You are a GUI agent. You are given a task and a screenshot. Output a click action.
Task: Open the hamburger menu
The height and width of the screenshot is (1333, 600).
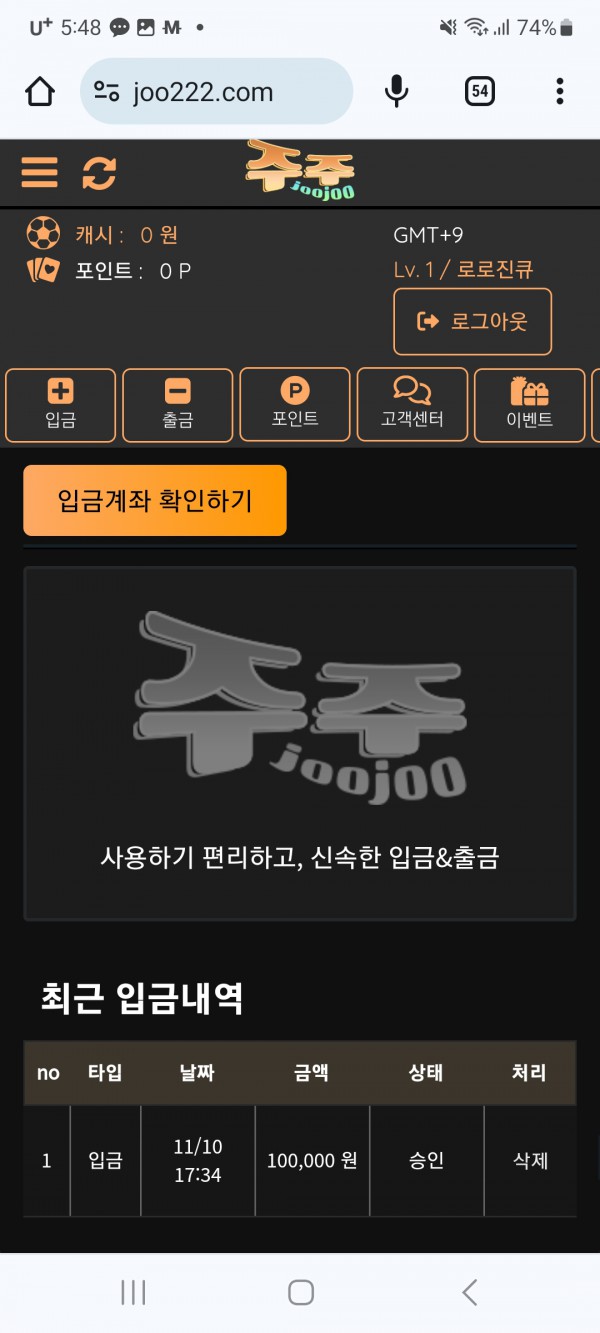pos(39,173)
